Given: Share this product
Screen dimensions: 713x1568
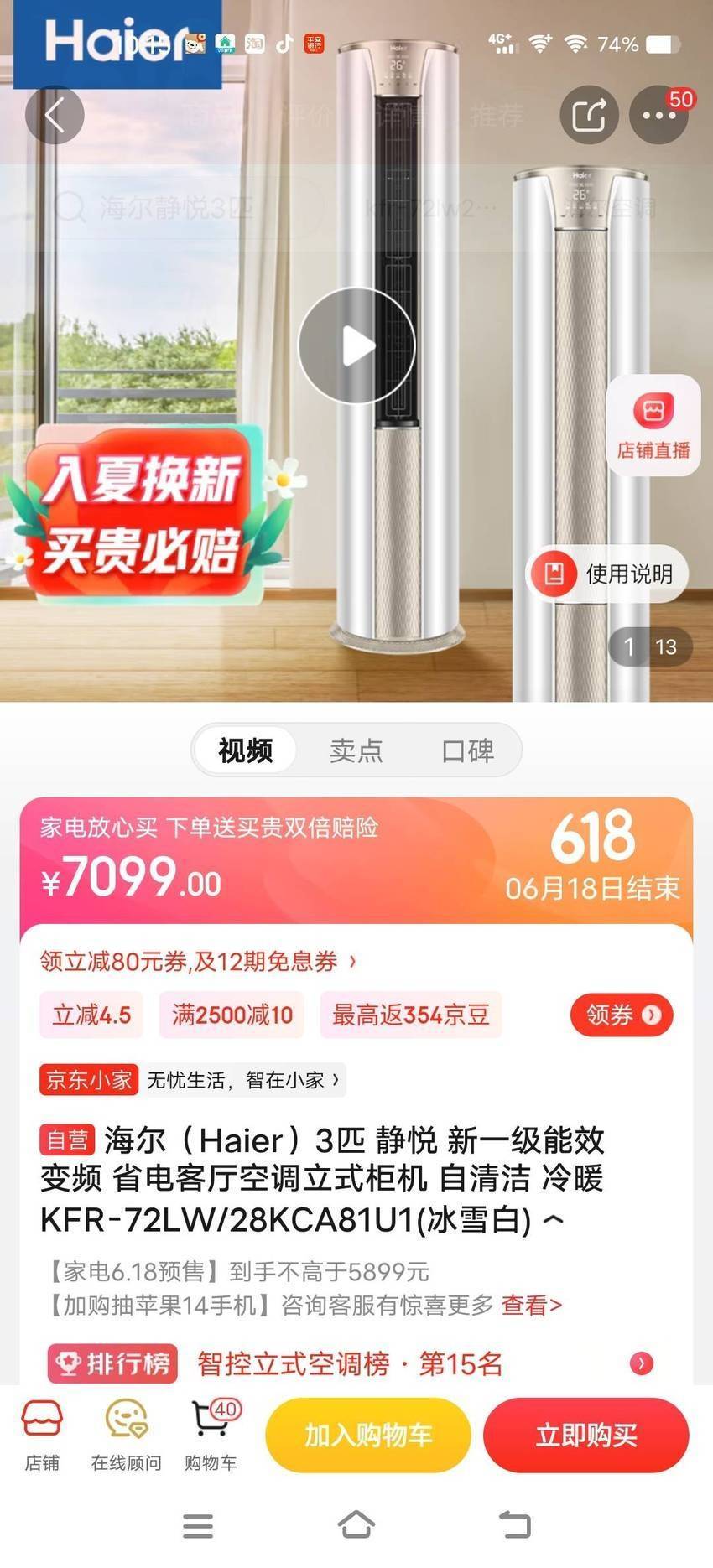Looking at the screenshot, I should 589,115.
